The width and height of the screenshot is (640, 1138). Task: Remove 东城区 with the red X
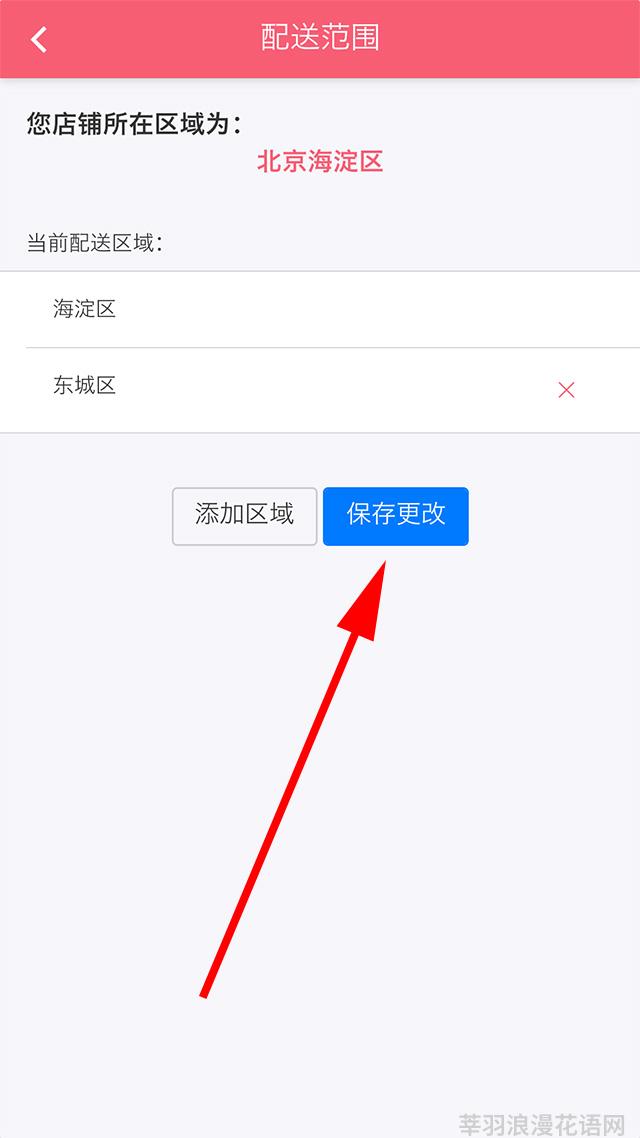[x=566, y=390]
